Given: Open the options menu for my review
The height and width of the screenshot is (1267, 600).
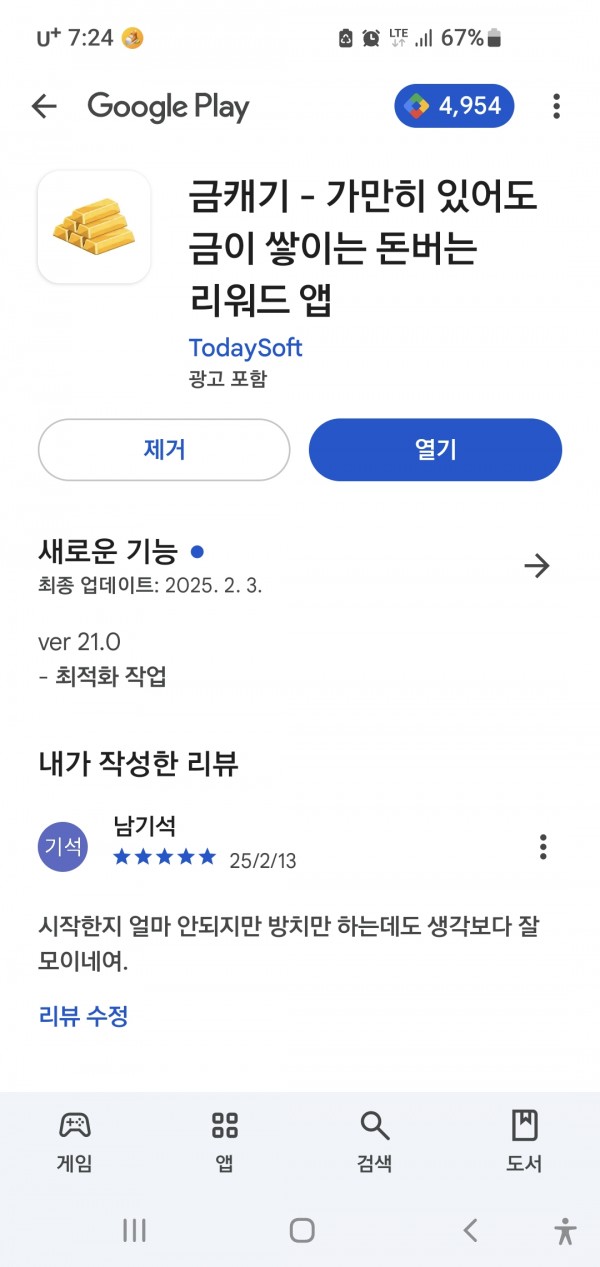Looking at the screenshot, I should (x=543, y=847).
